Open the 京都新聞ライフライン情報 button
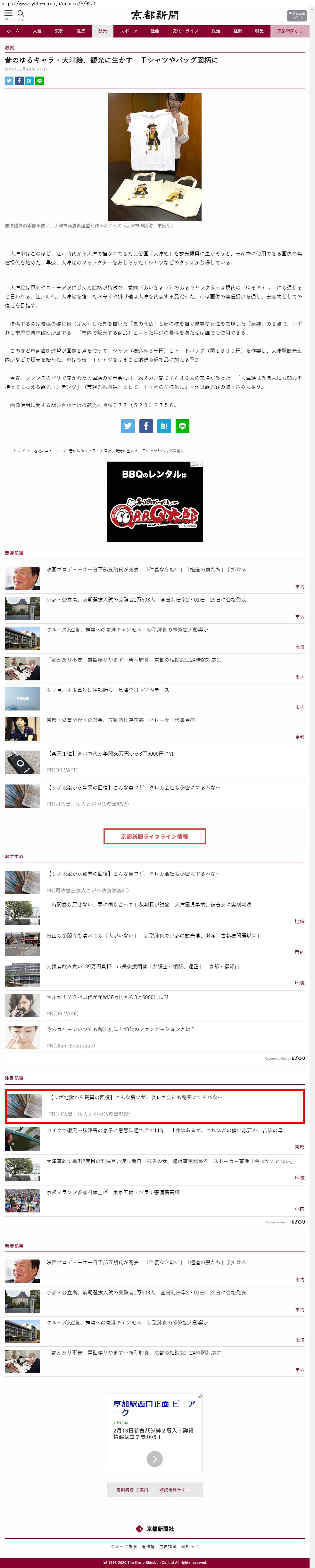The width and height of the screenshot is (315, 1568). (155, 836)
